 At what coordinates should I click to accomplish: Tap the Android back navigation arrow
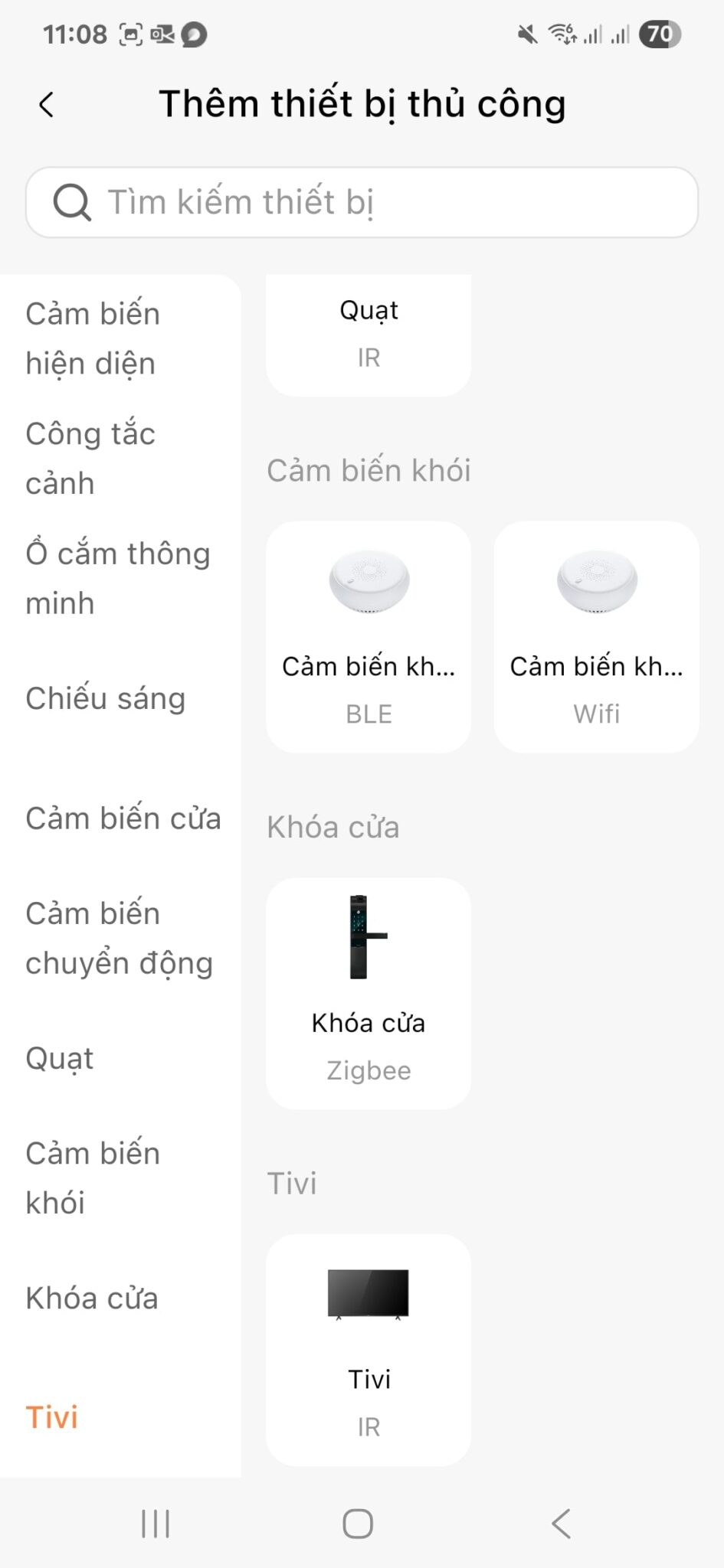point(560,1524)
